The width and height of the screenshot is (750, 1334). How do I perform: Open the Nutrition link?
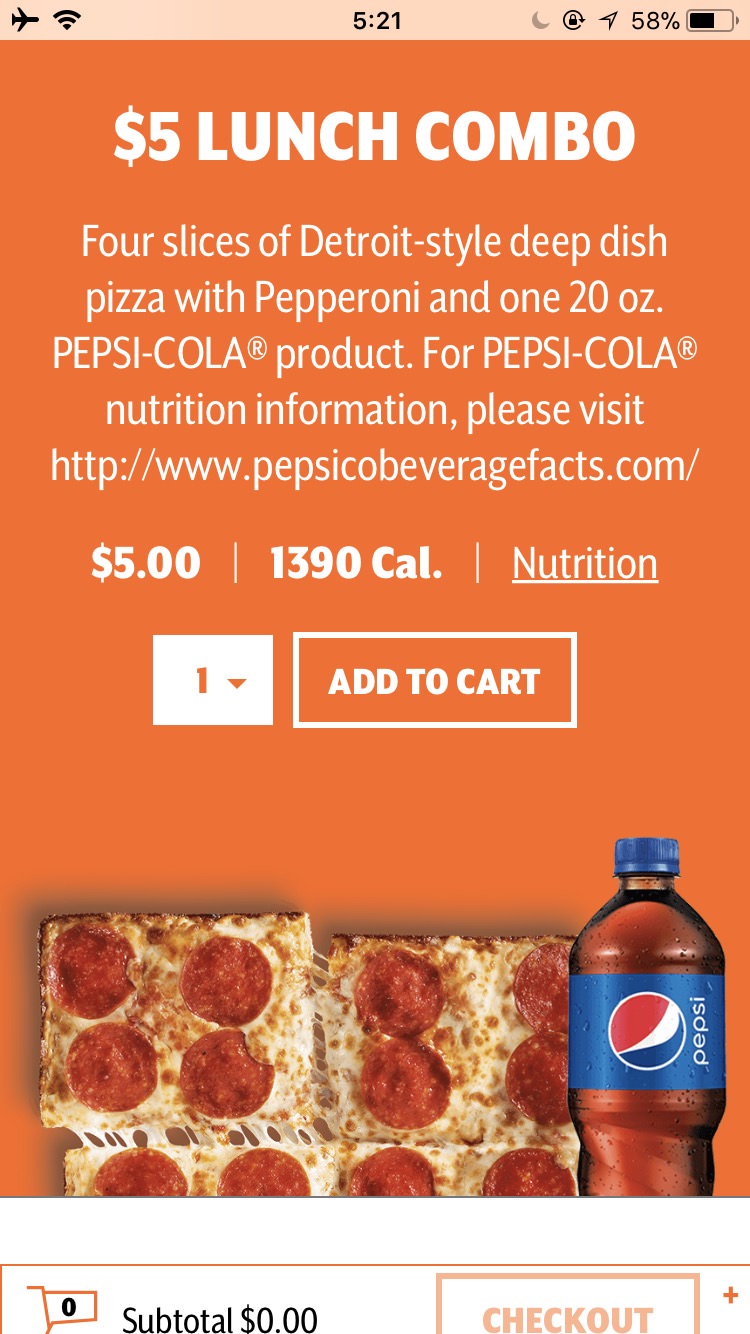click(x=584, y=564)
